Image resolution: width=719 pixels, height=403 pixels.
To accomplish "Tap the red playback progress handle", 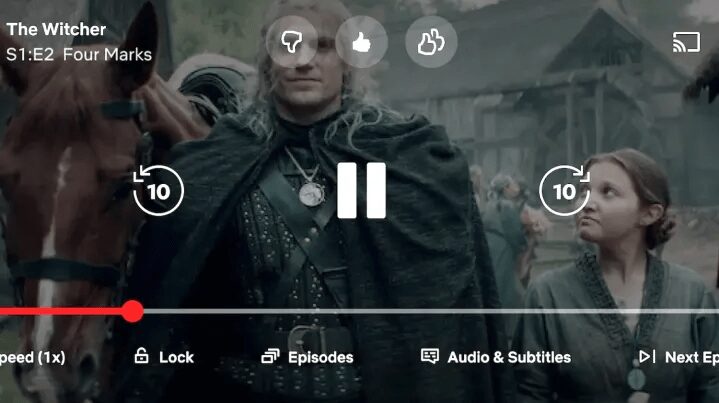I will point(132,311).
